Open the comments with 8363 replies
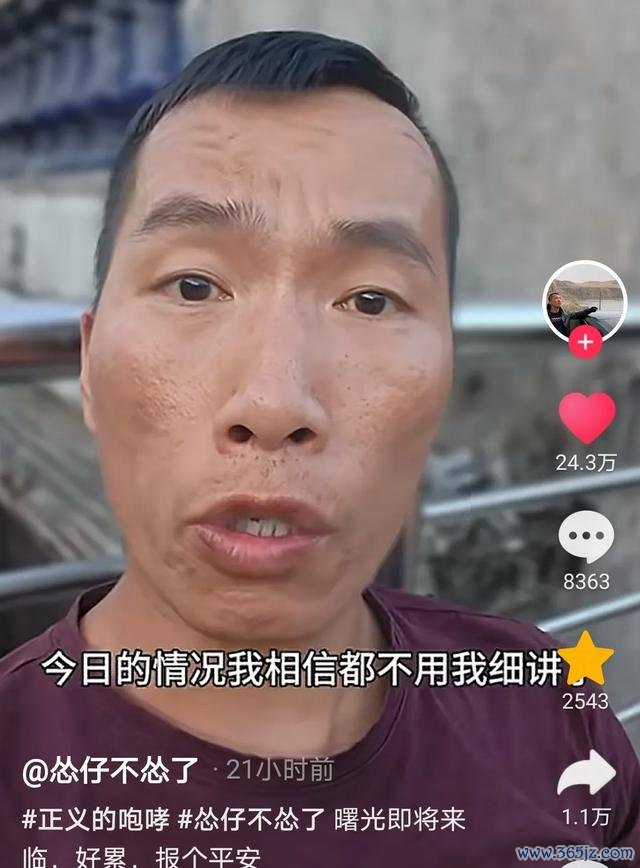The image size is (640, 868). [x=586, y=537]
